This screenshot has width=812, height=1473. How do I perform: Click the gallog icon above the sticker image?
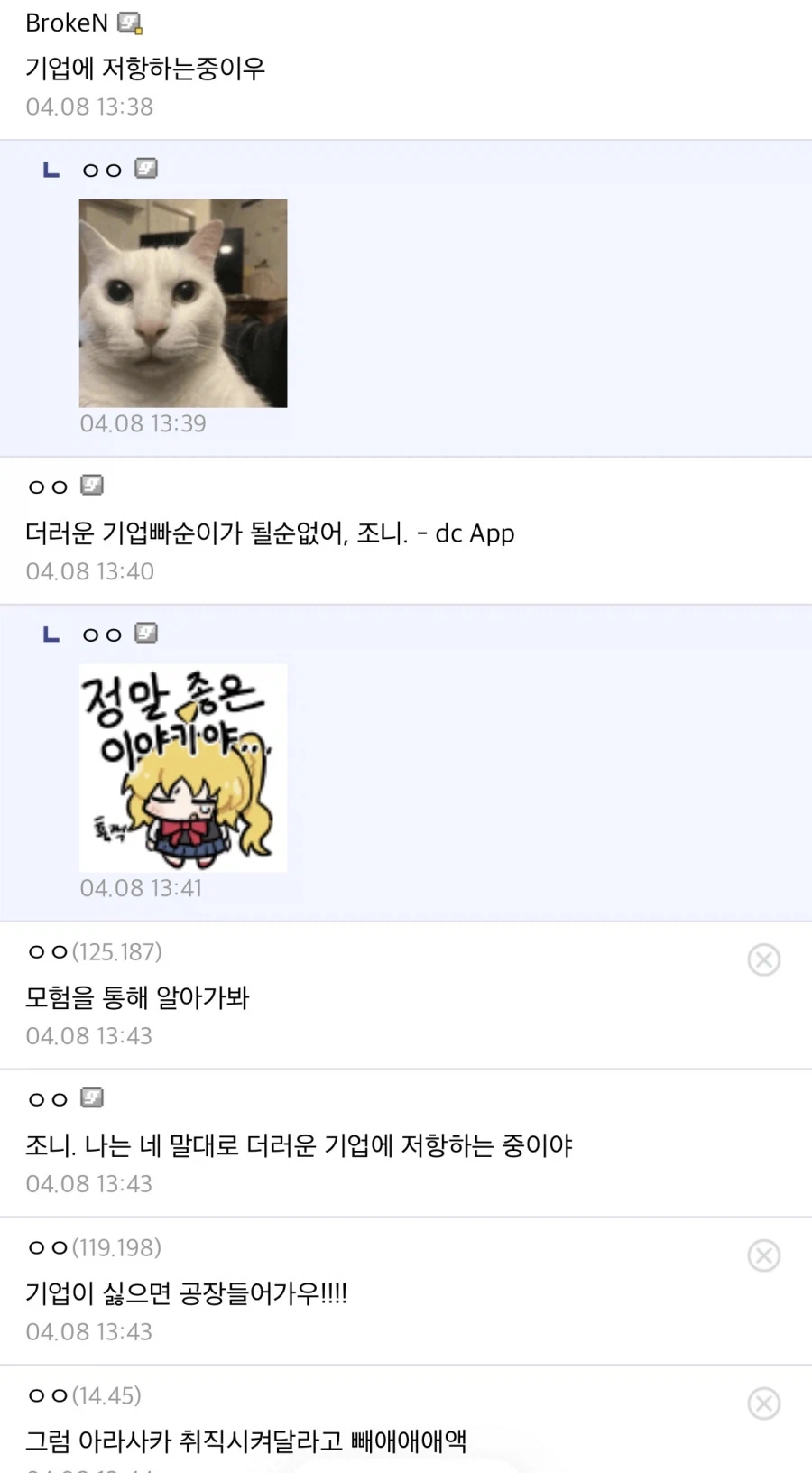tap(144, 632)
